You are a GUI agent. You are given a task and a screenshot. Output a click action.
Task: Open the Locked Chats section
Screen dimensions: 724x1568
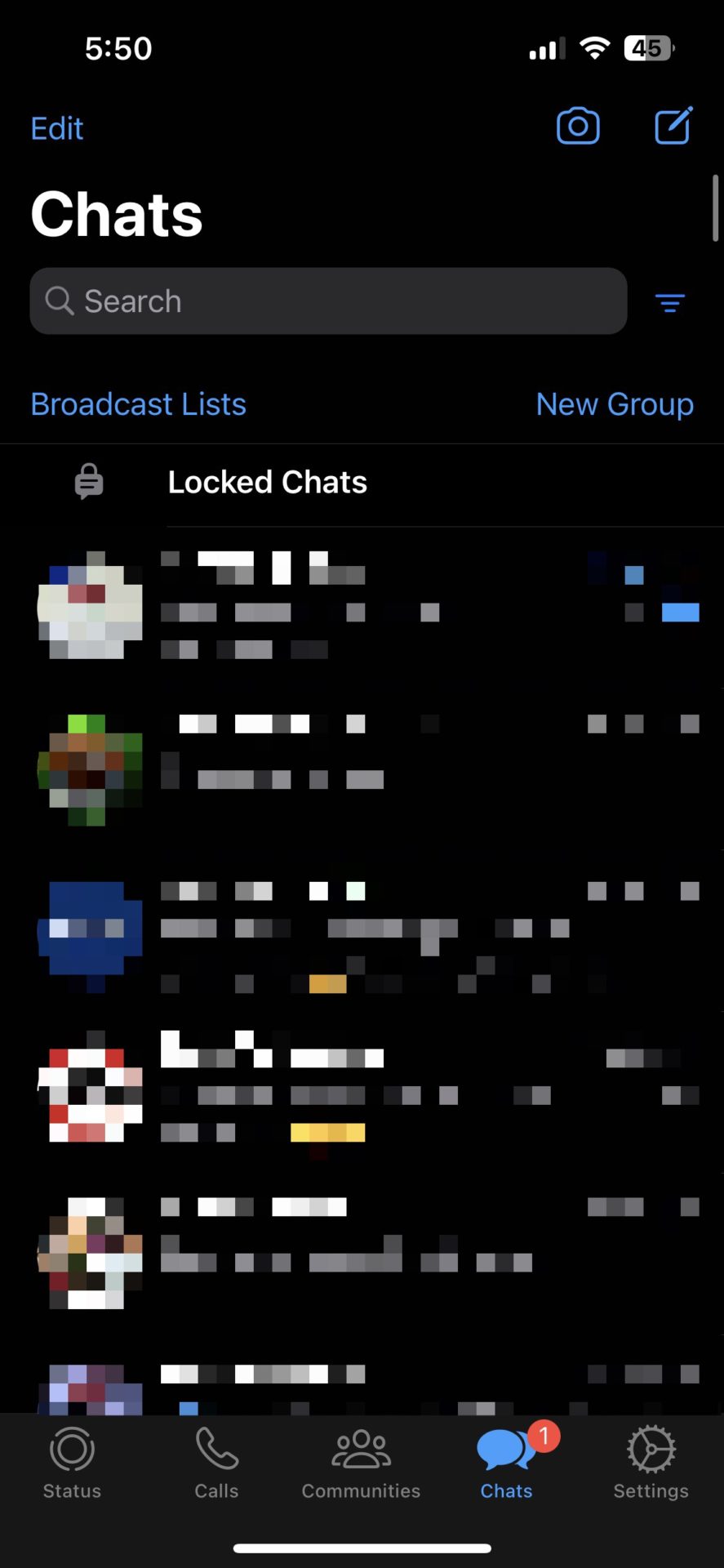267,482
